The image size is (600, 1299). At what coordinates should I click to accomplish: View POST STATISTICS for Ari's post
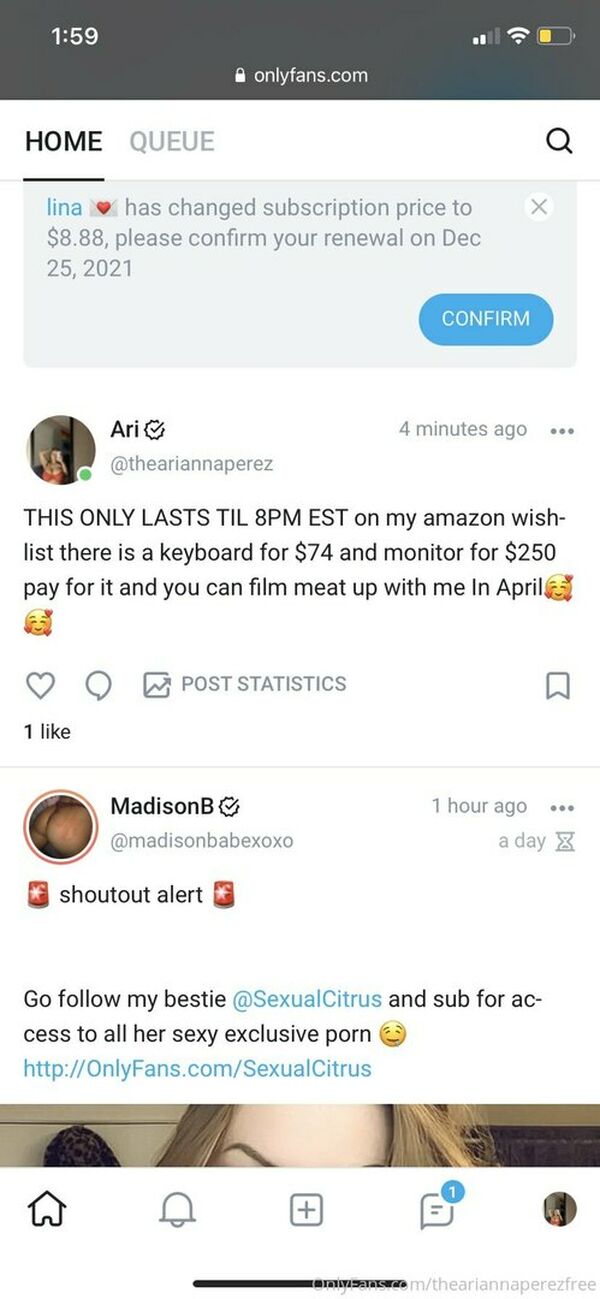coord(246,684)
